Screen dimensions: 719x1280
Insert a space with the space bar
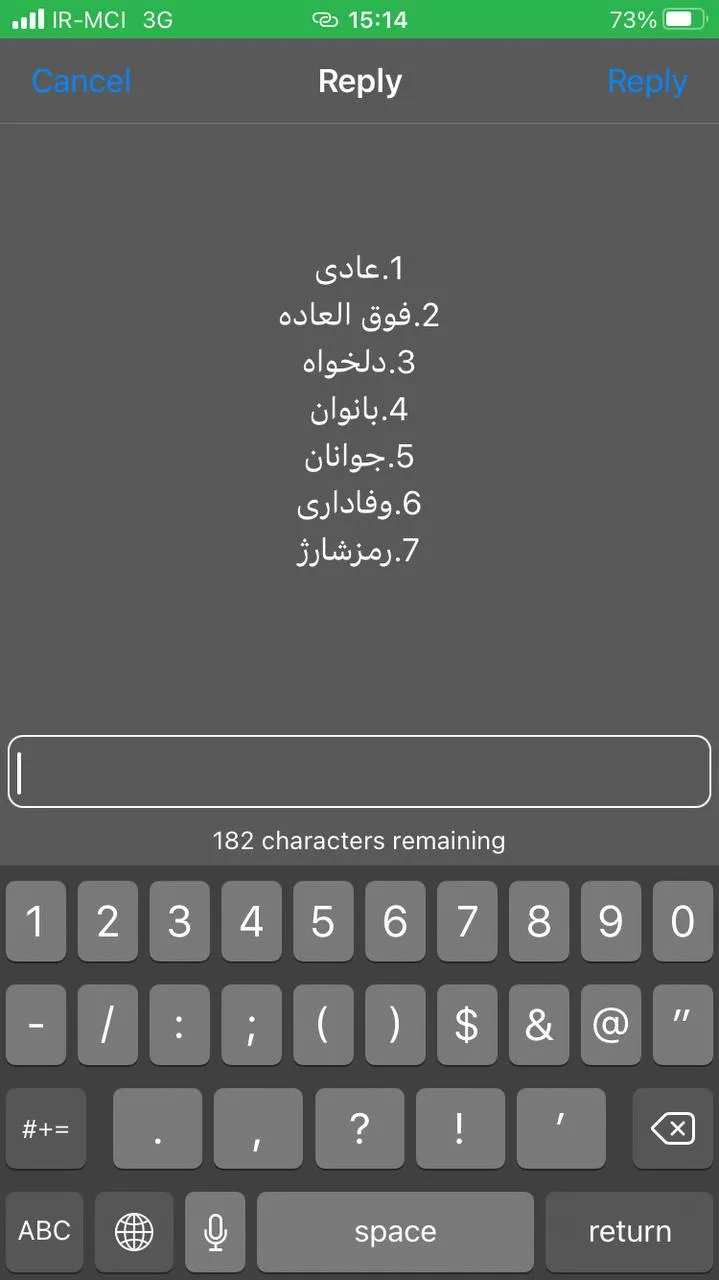[395, 1231]
